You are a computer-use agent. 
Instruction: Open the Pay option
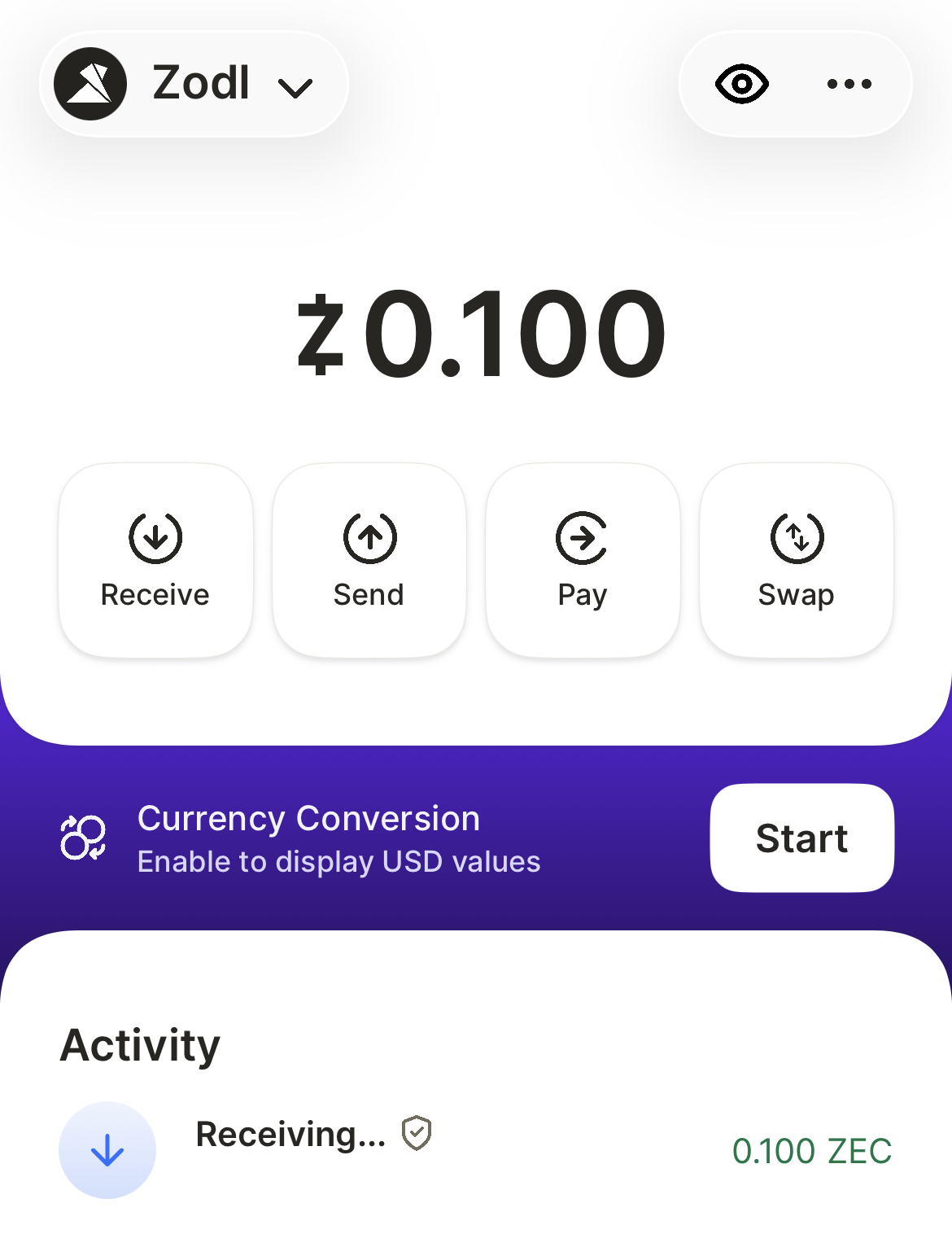[x=583, y=560]
